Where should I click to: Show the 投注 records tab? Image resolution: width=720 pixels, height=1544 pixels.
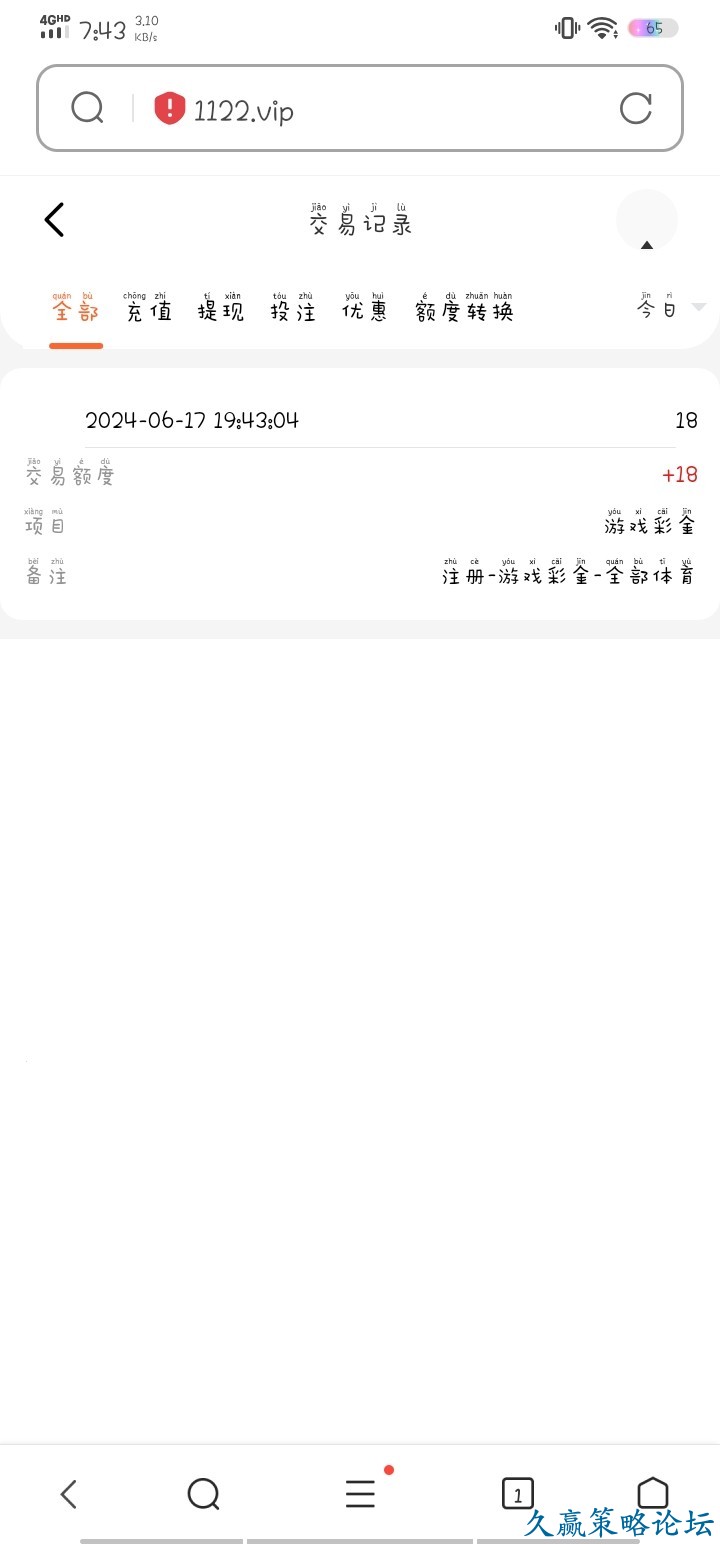pos(292,310)
